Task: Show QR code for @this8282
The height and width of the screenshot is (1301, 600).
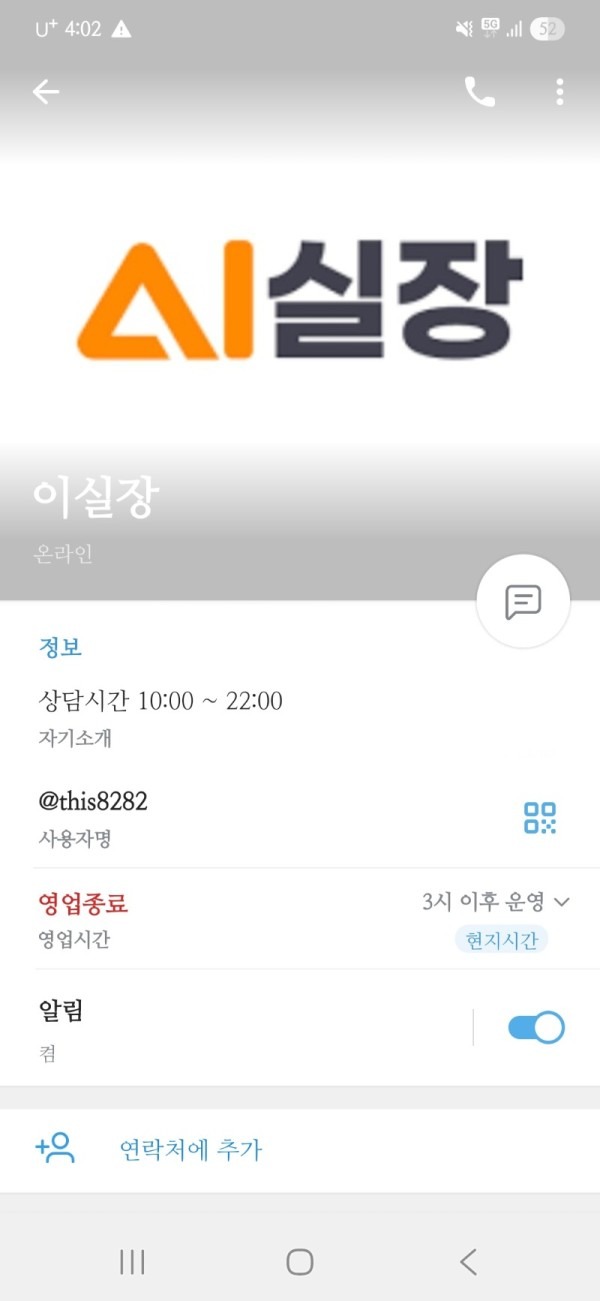Action: tap(540, 817)
